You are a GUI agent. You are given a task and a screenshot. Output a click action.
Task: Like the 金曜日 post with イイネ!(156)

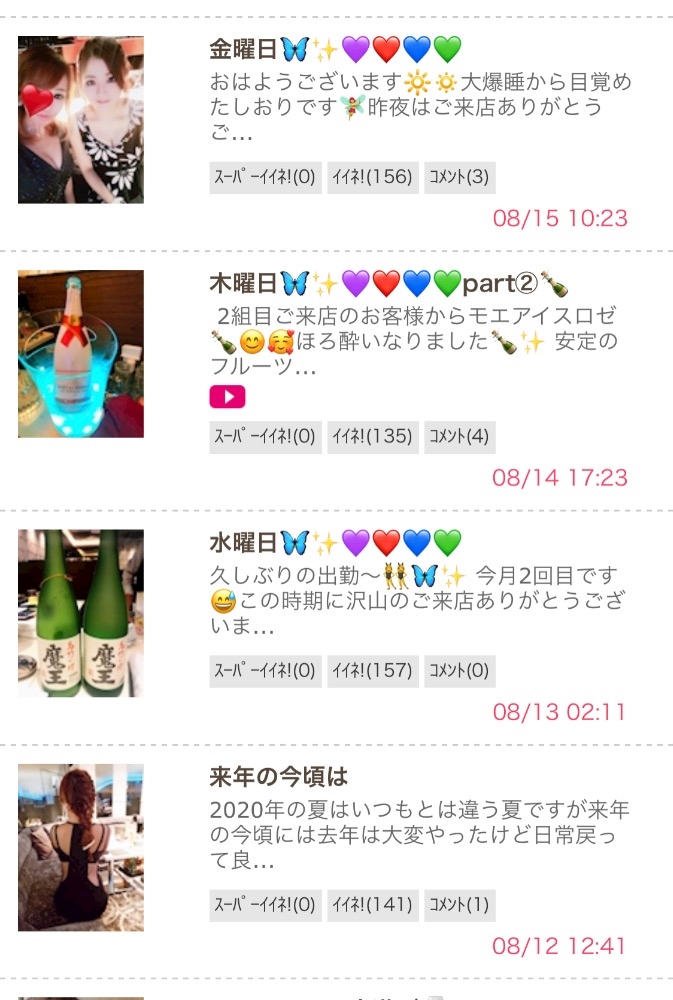coord(373,177)
